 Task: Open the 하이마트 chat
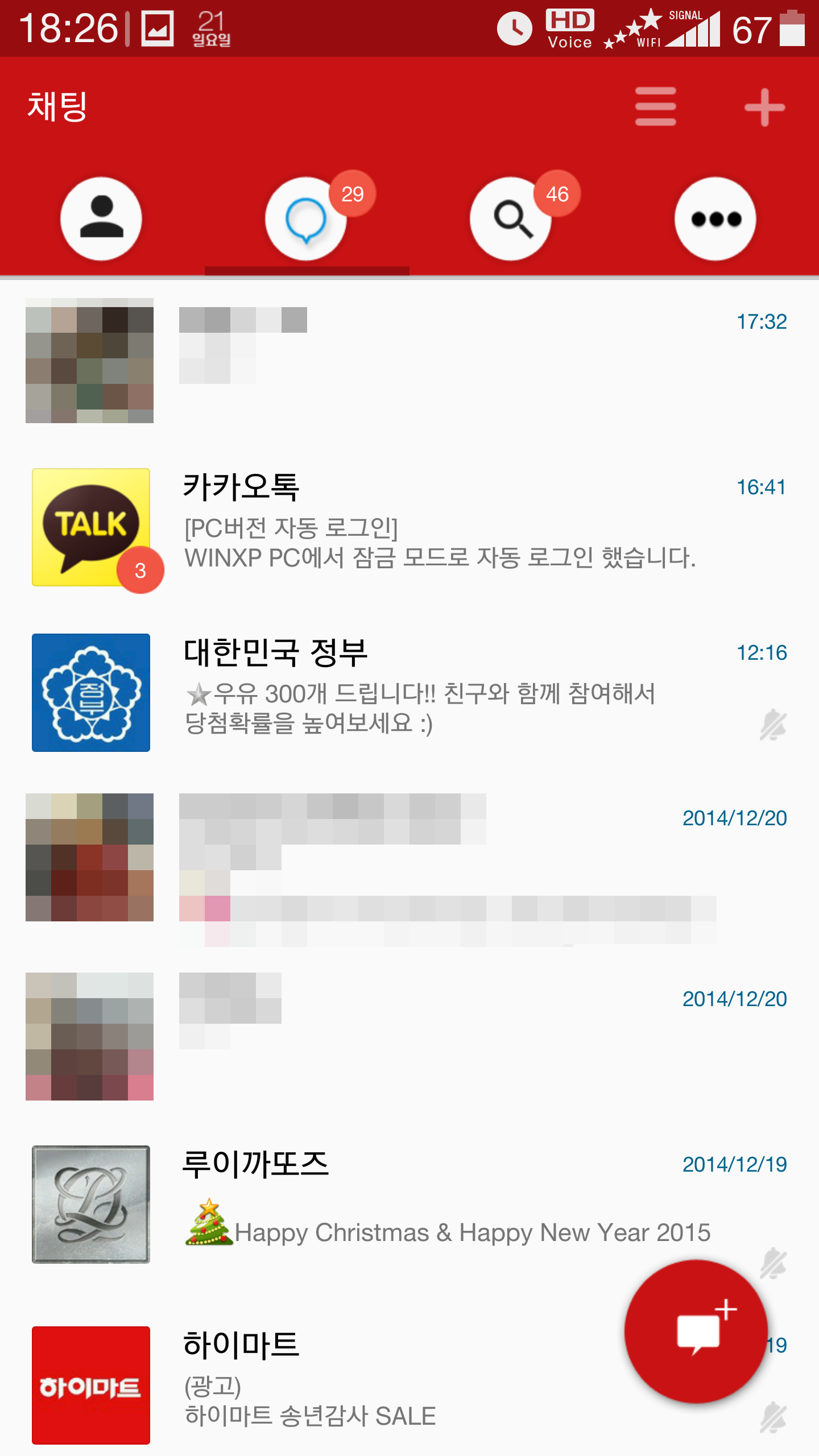click(341, 1385)
